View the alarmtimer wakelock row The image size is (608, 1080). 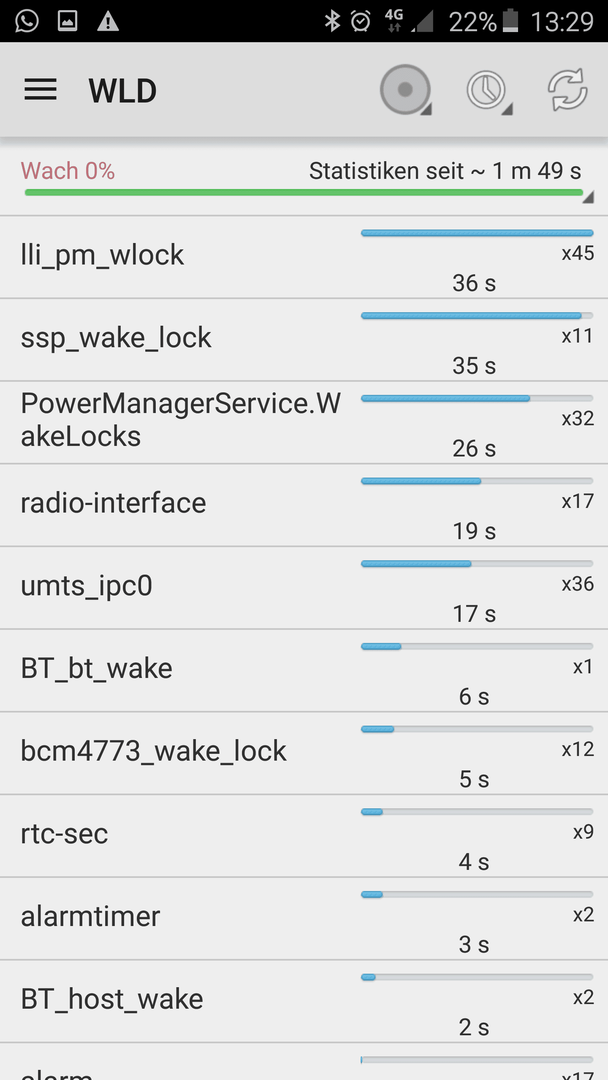tap(304, 919)
